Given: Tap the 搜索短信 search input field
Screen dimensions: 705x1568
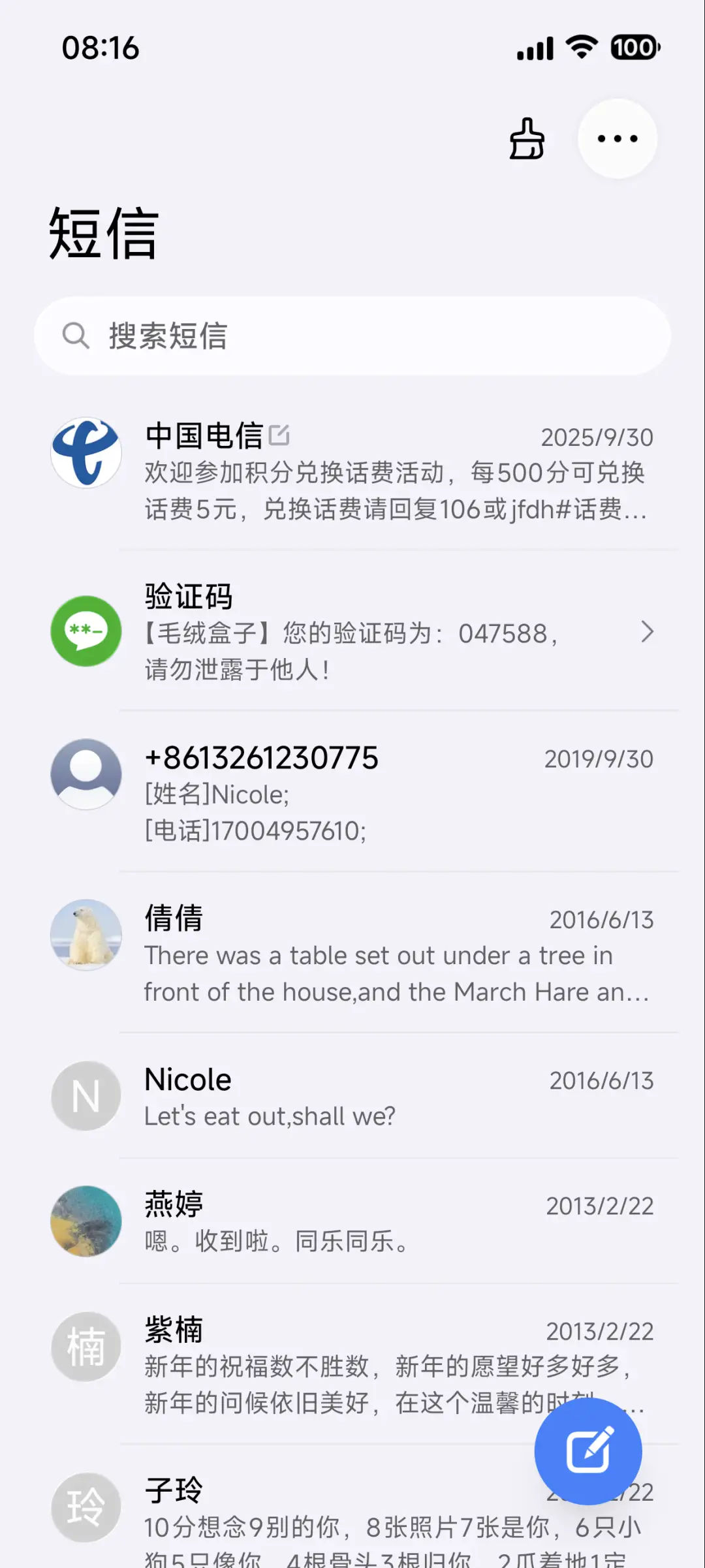Looking at the screenshot, I should point(352,336).
